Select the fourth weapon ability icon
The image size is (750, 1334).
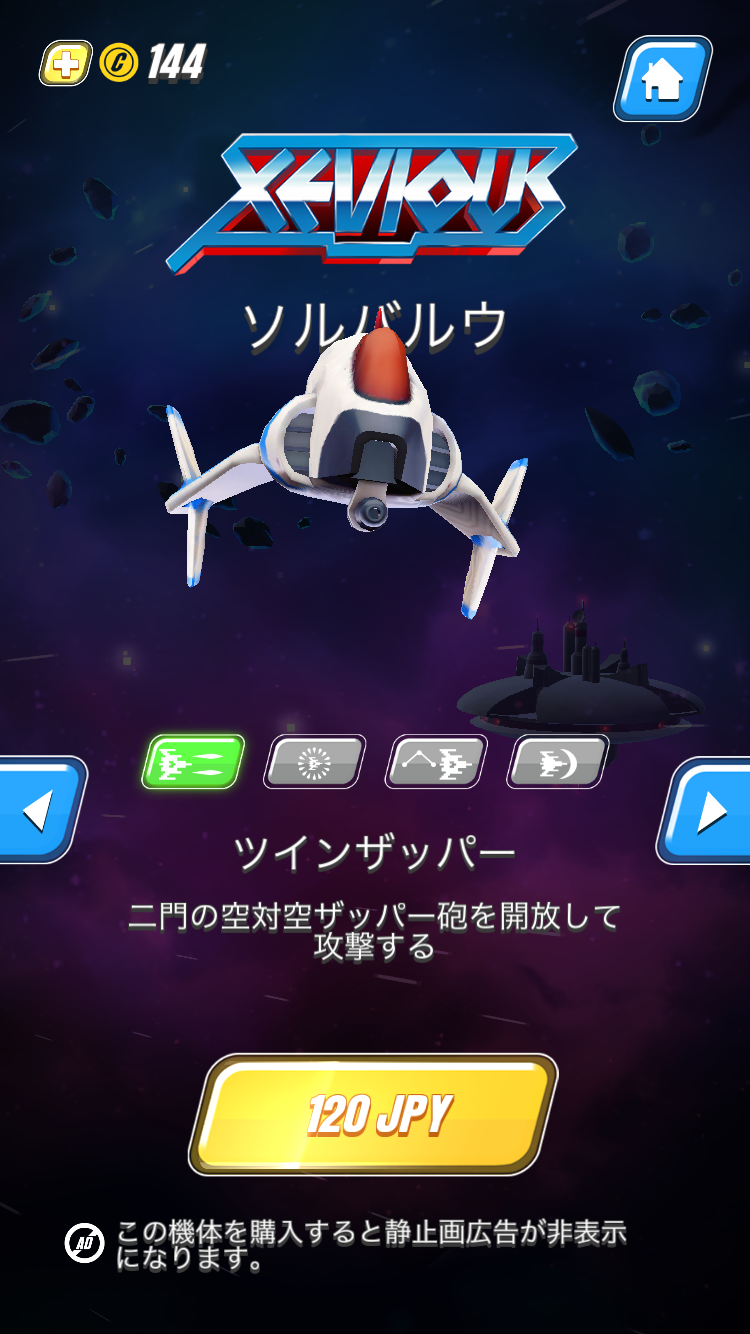(x=557, y=762)
